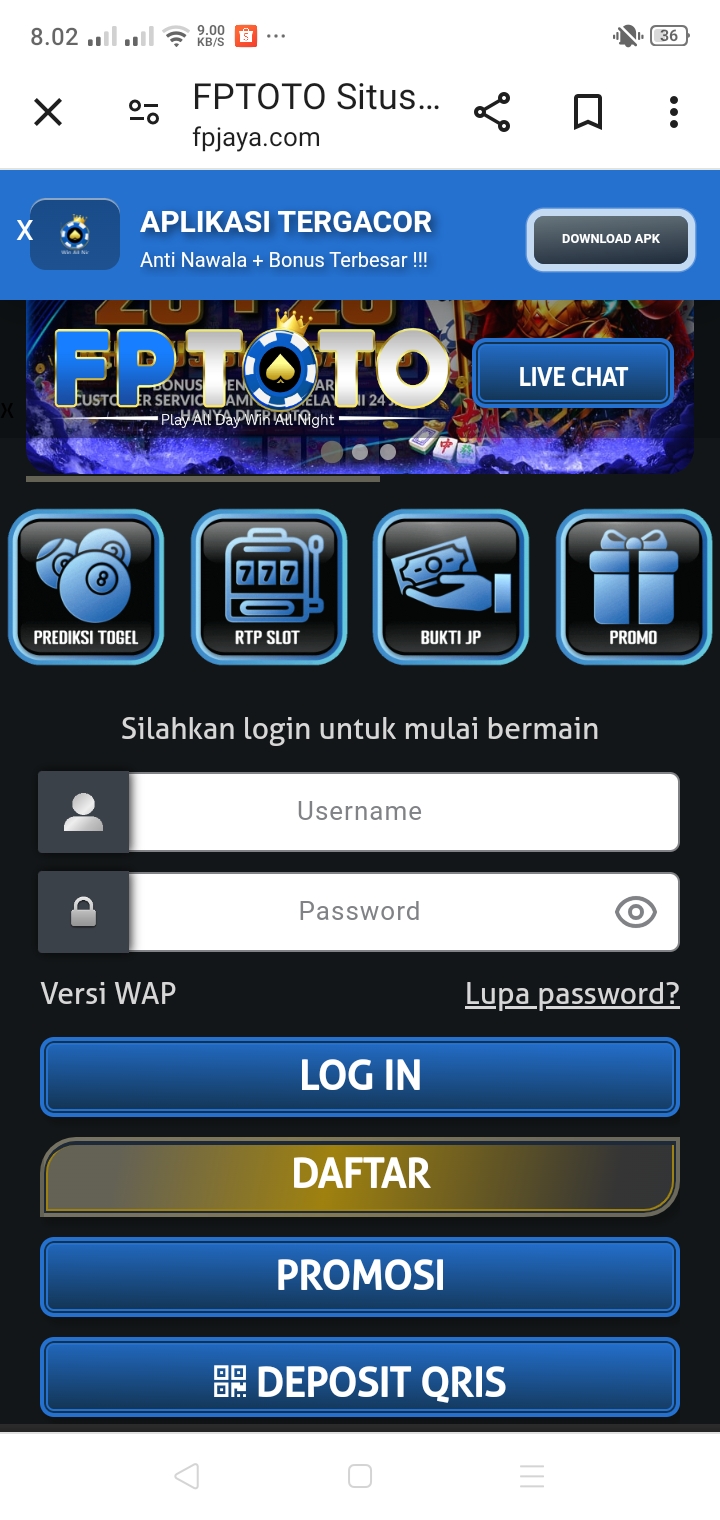The width and height of the screenshot is (720, 1520).
Task: Follow the Lupa password link
Action: point(572,994)
